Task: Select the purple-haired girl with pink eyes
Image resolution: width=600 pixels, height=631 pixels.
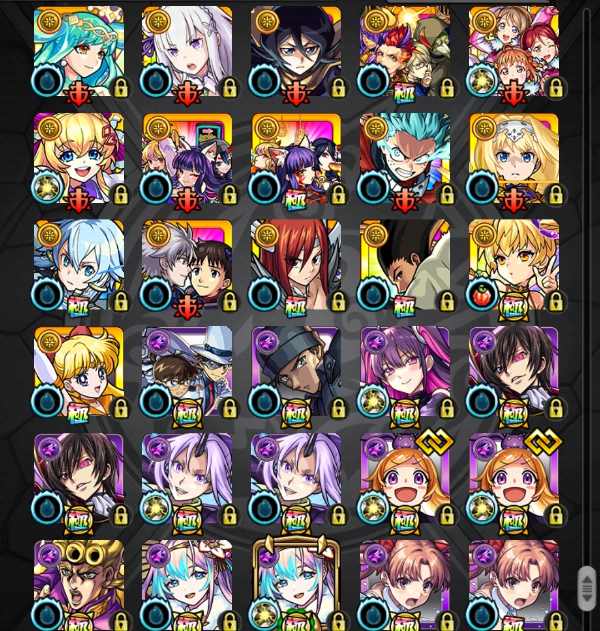Action: click(x=405, y=371)
